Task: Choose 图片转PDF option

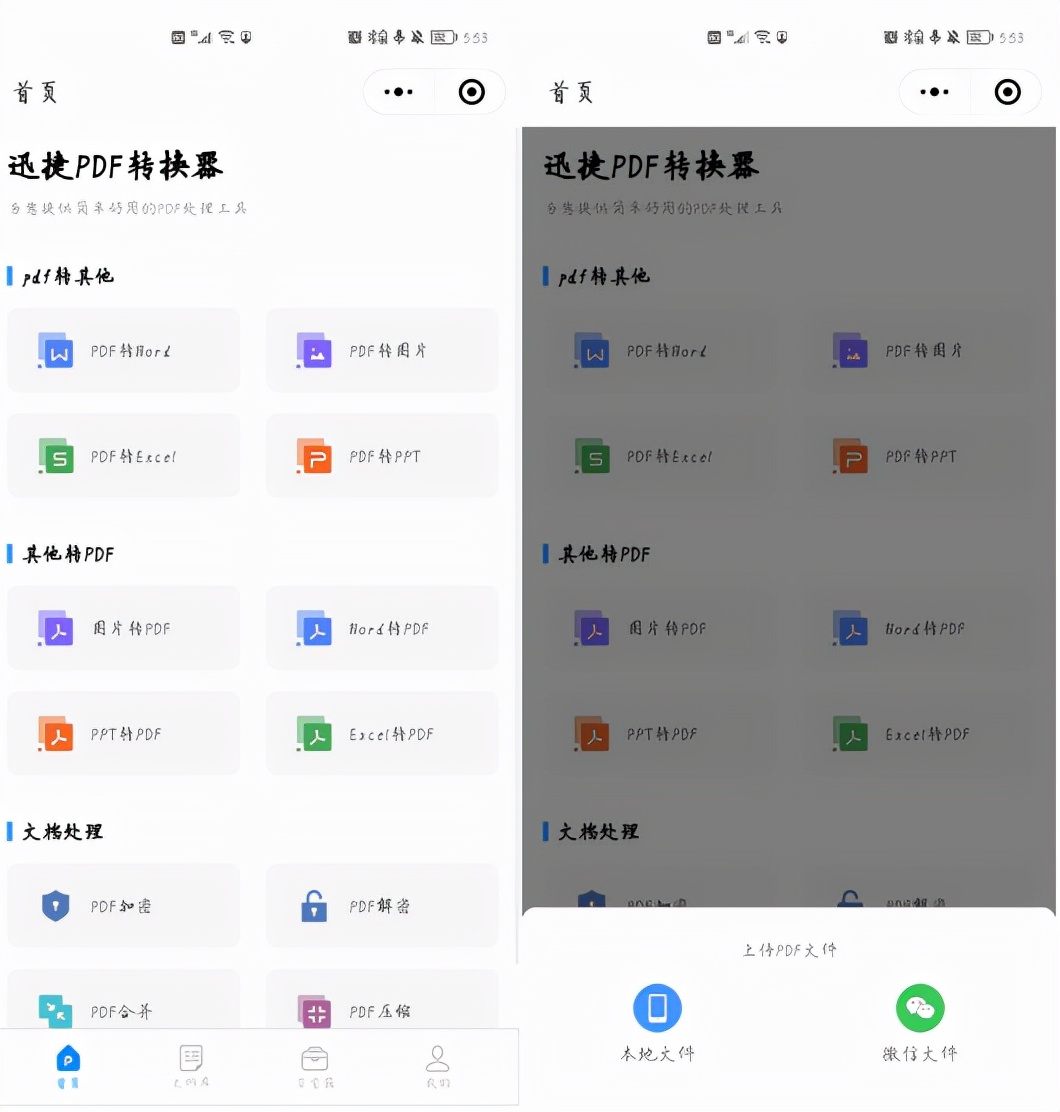Action: (x=123, y=629)
